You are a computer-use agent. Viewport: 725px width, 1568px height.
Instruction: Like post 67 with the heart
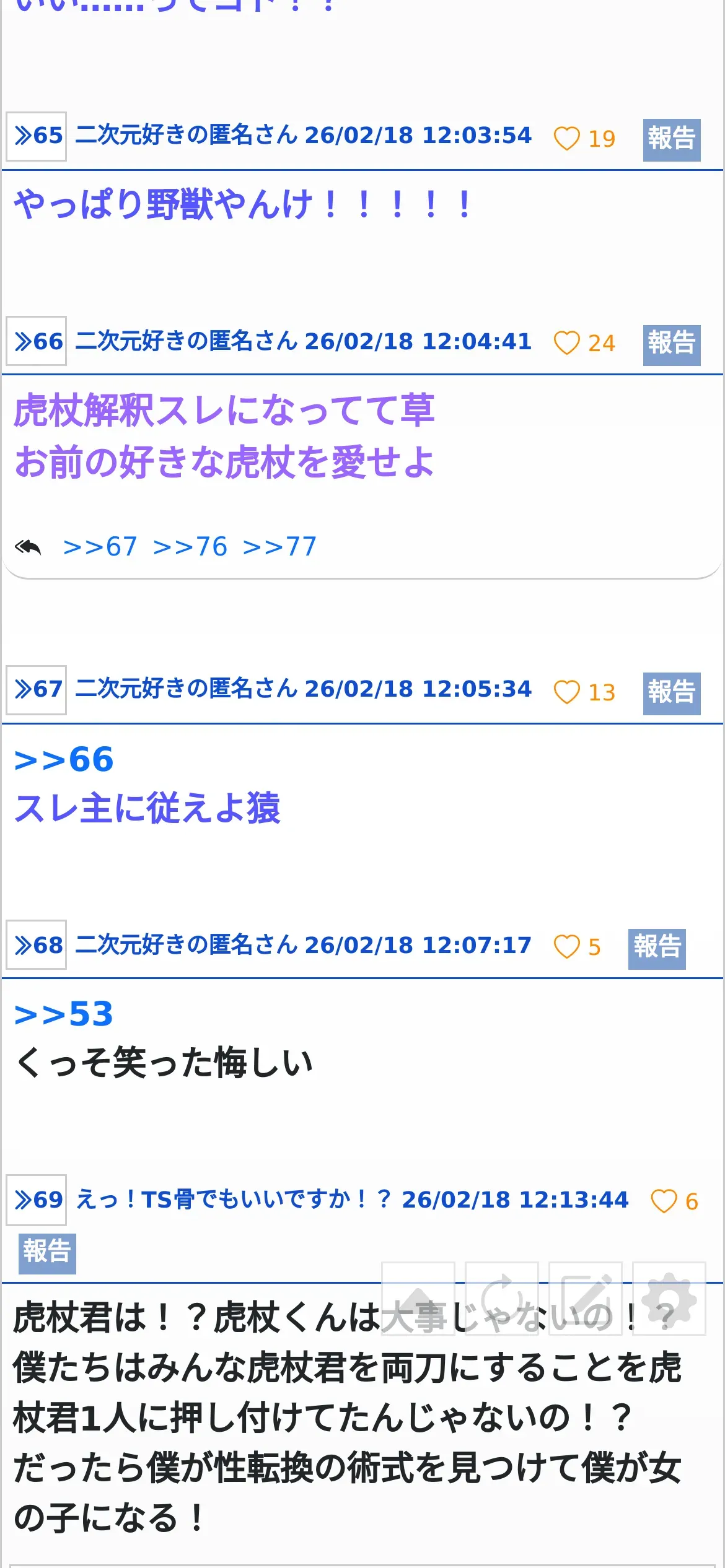[x=566, y=692]
